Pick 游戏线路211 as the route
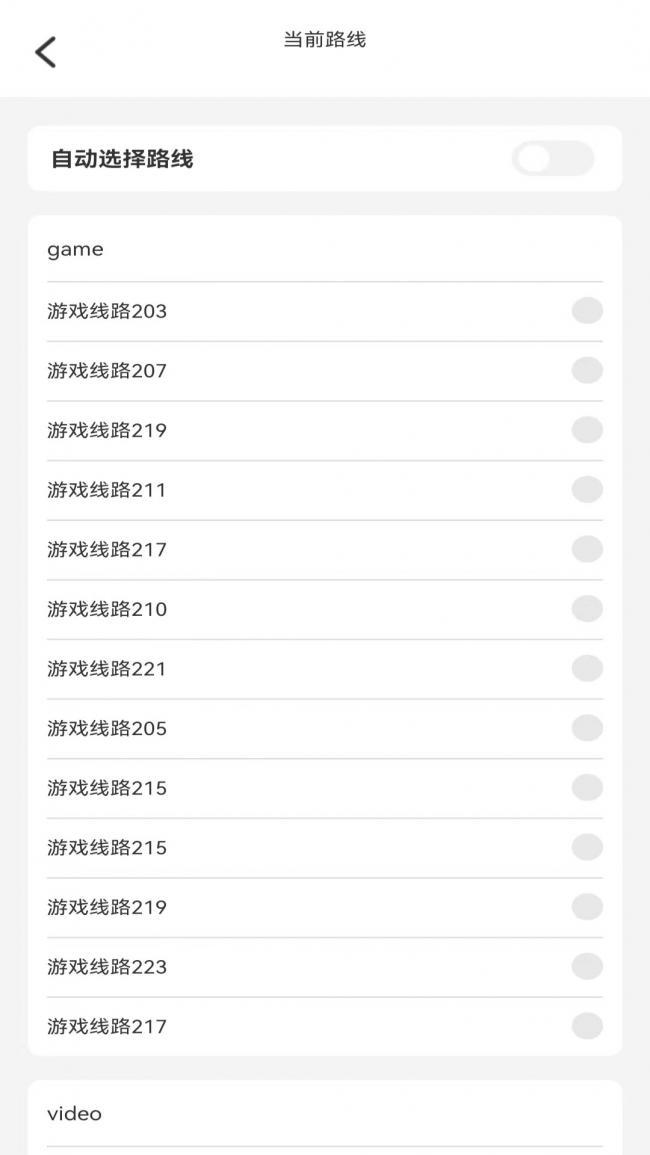Image resolution: width=650 pixels, height=1155 pixels. (587, 490)
